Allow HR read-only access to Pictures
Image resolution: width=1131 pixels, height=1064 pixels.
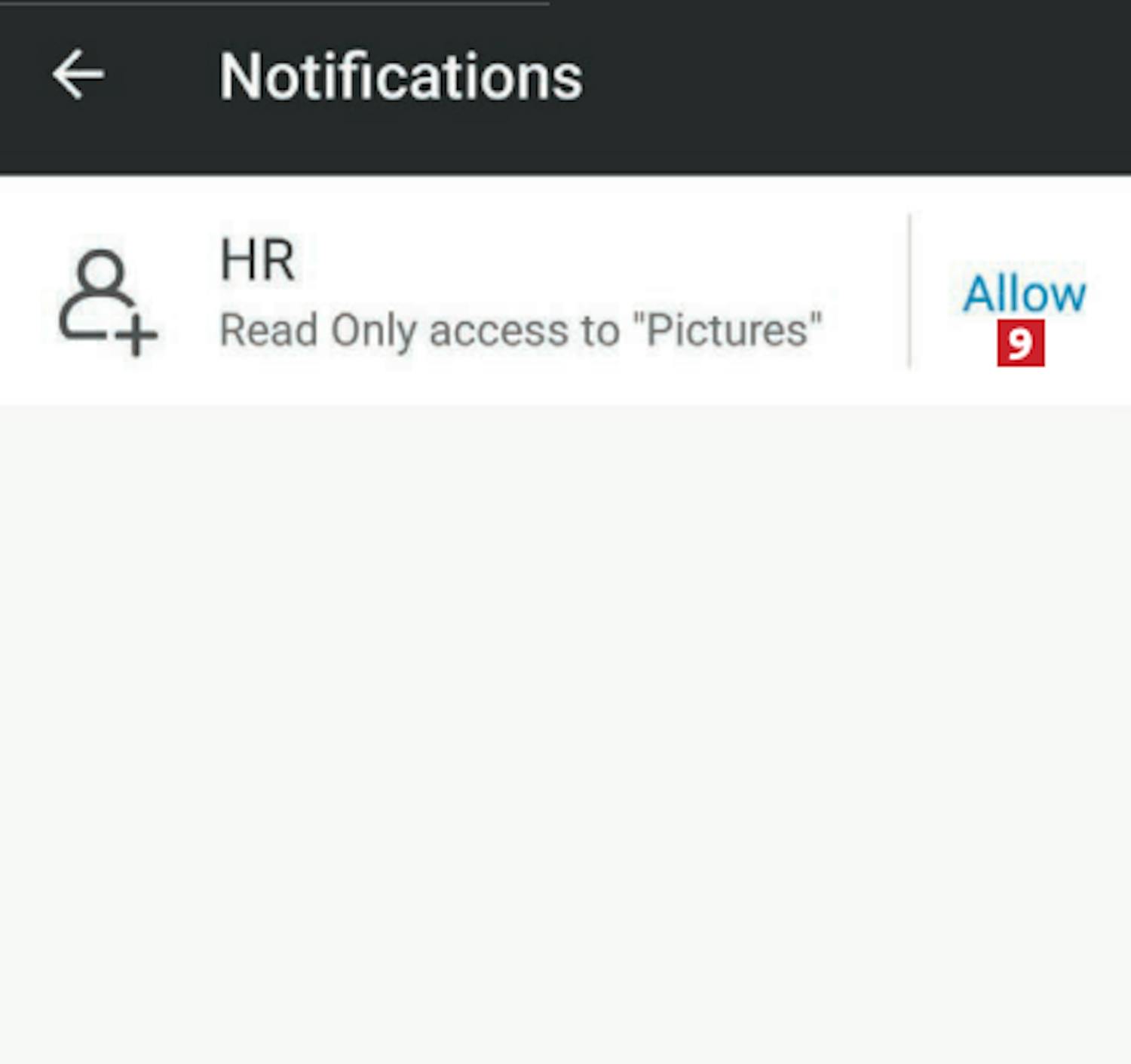[x=1024, y=293]
